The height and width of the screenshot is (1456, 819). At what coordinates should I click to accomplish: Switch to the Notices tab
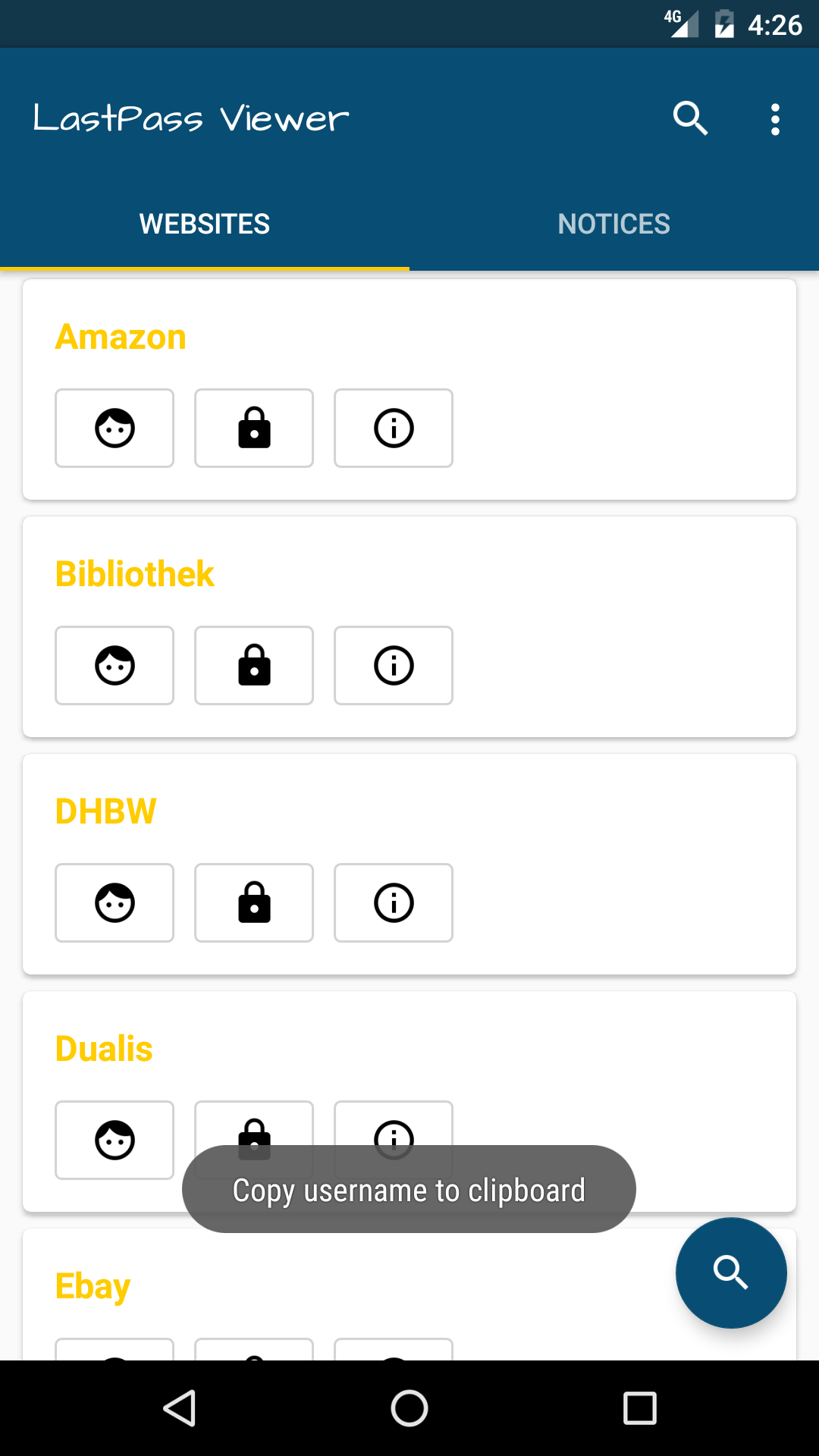tap(613, 224)
